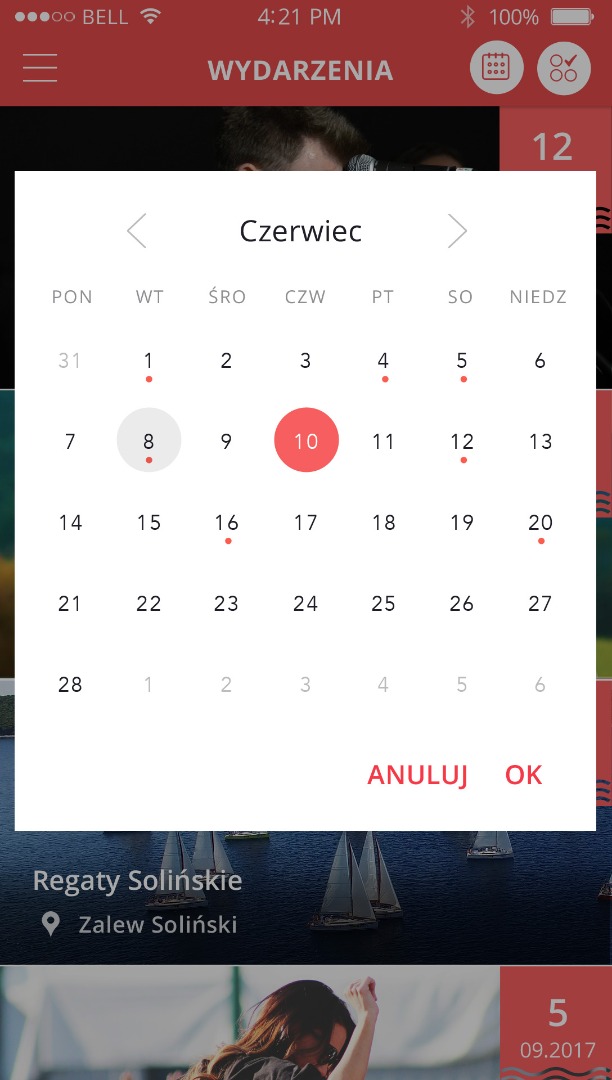This screenshot has width=612, height=1080.
Task: Select June 4 in the calendar
Action: click(x=383, y=361)
